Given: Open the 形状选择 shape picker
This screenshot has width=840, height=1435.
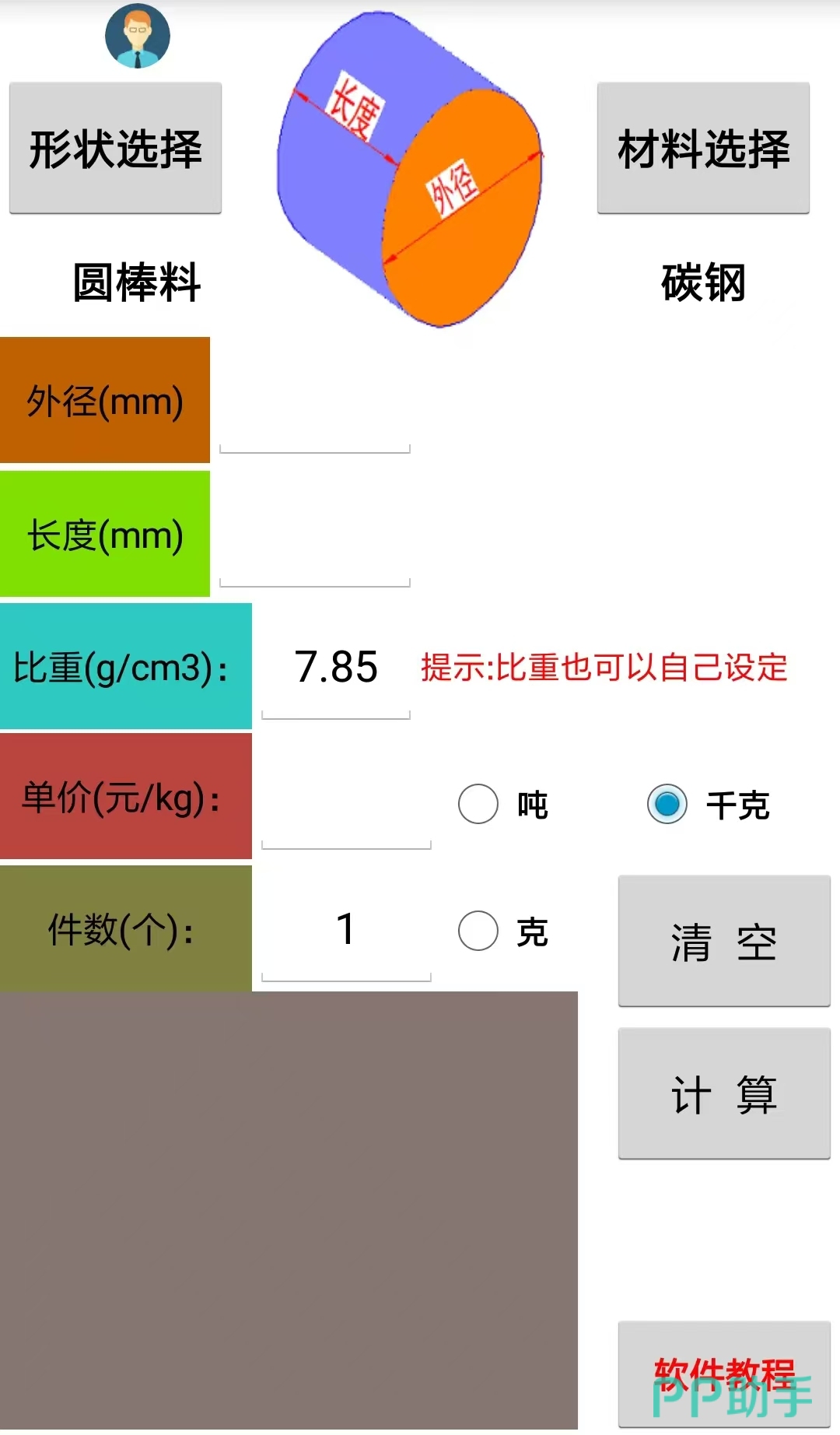Looking at the screenshot, I should (x=115, y=148).
